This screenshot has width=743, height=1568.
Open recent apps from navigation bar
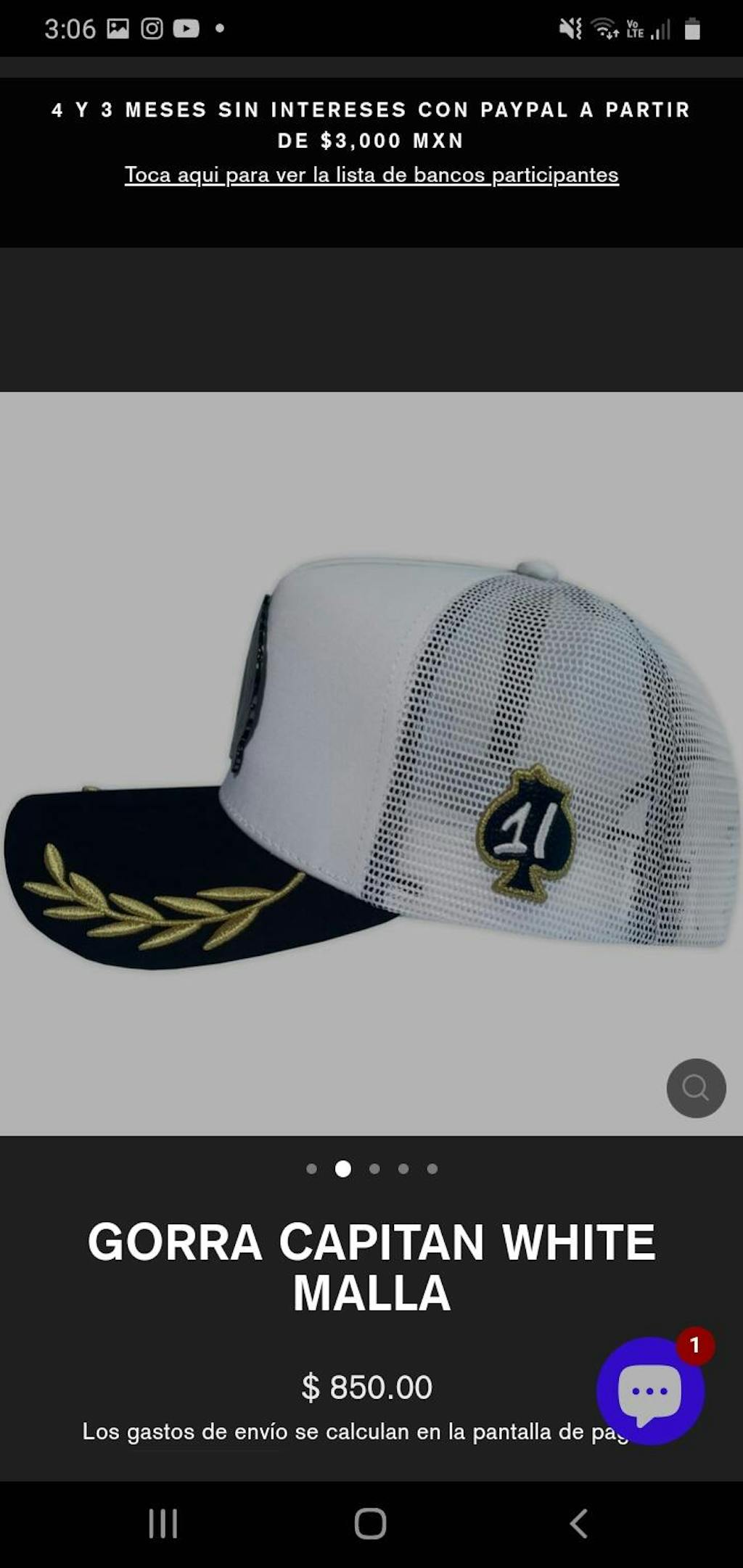click(163, 1523)
